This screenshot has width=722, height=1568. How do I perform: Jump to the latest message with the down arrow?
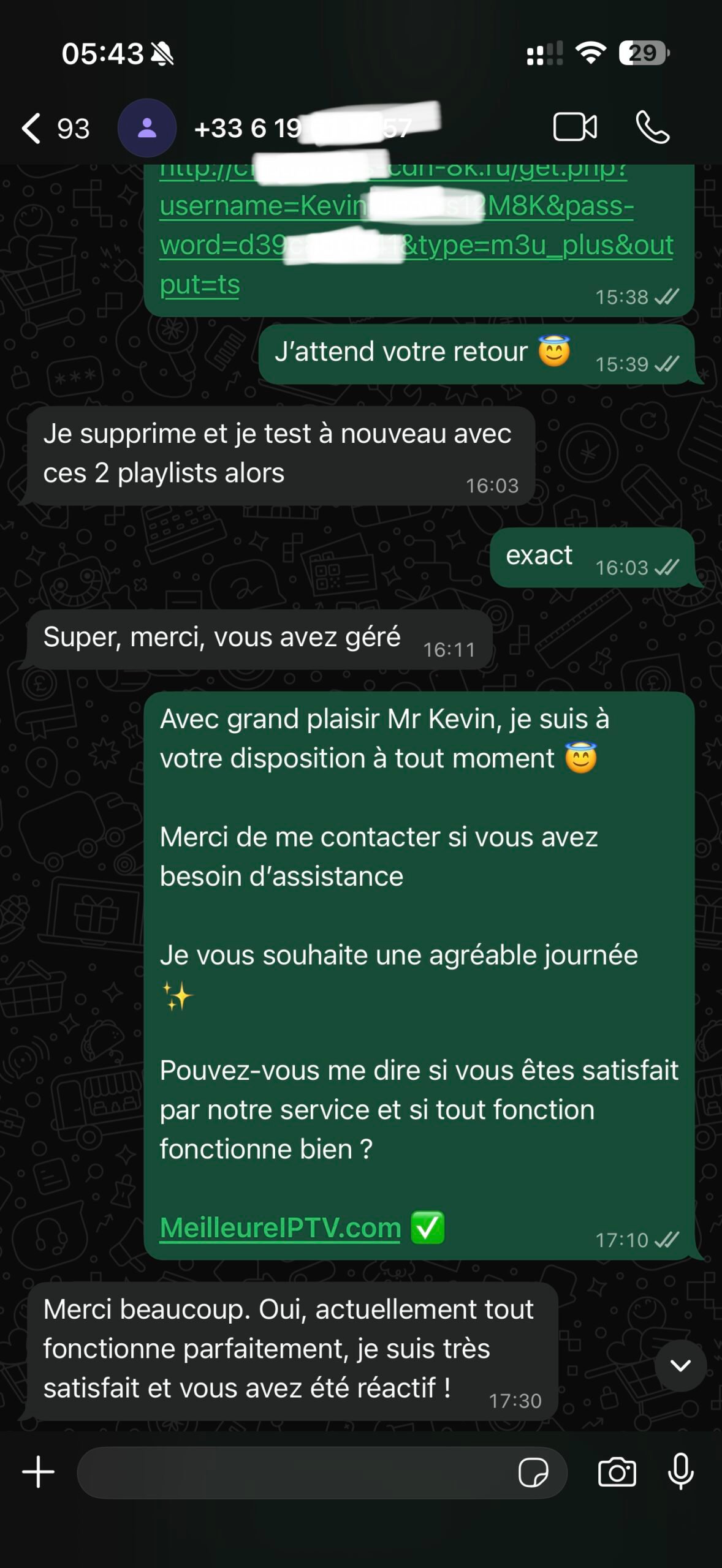[x=680, y=1365]
